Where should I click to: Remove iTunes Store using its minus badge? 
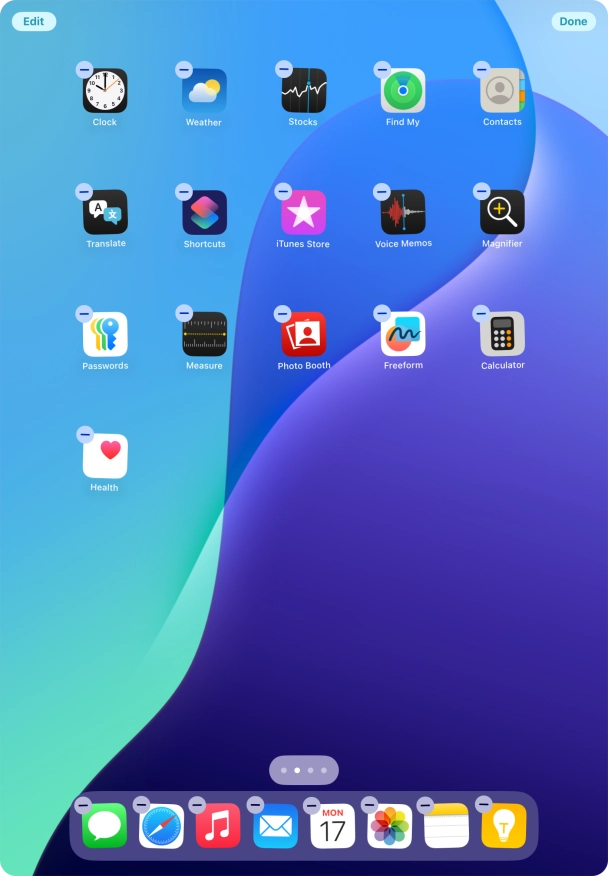point(283,191)
